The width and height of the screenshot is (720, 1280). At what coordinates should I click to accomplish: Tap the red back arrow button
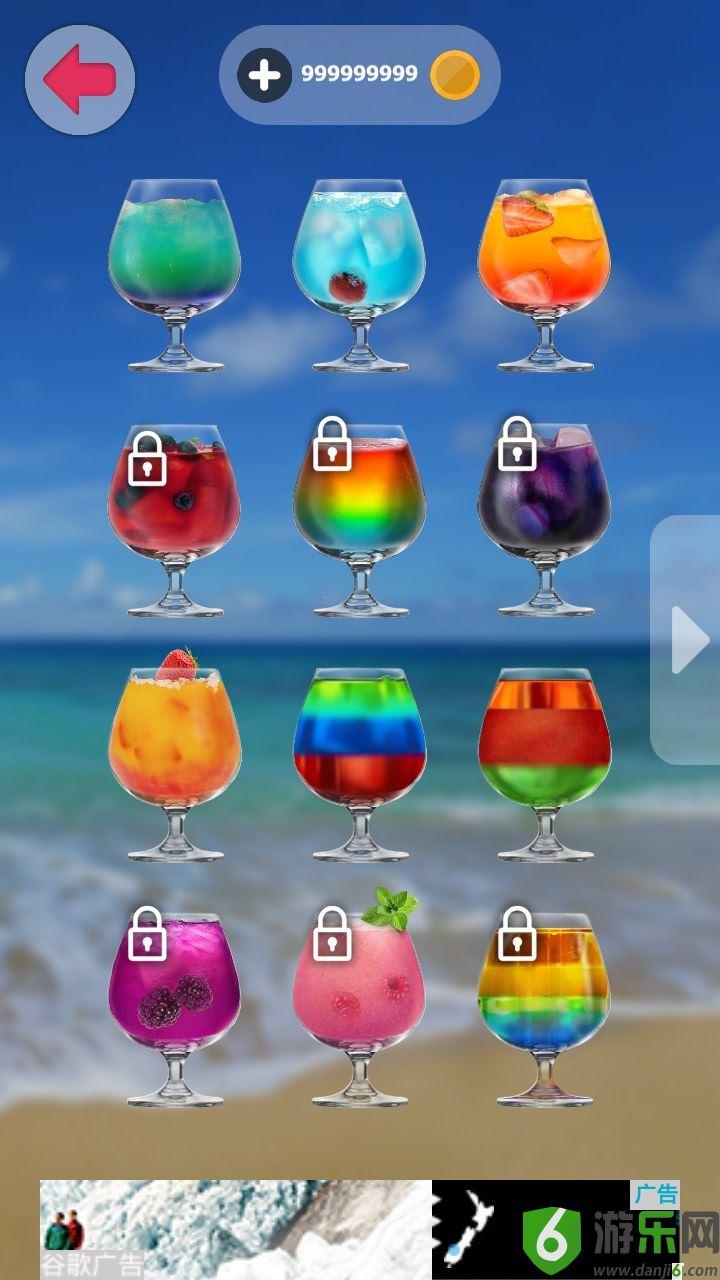tap(80, 79)
